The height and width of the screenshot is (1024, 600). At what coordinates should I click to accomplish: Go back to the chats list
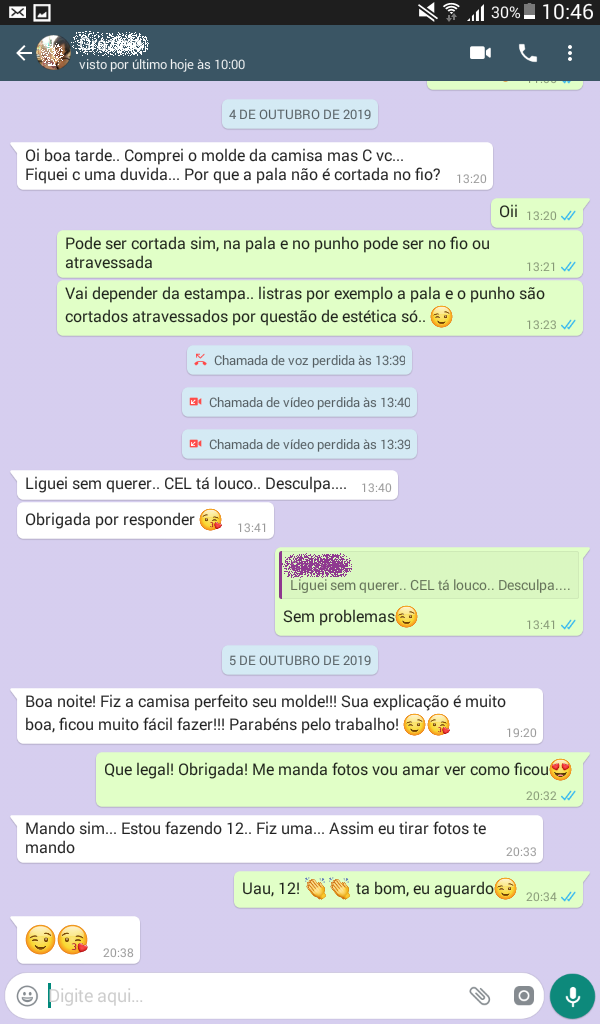(22, 53)
